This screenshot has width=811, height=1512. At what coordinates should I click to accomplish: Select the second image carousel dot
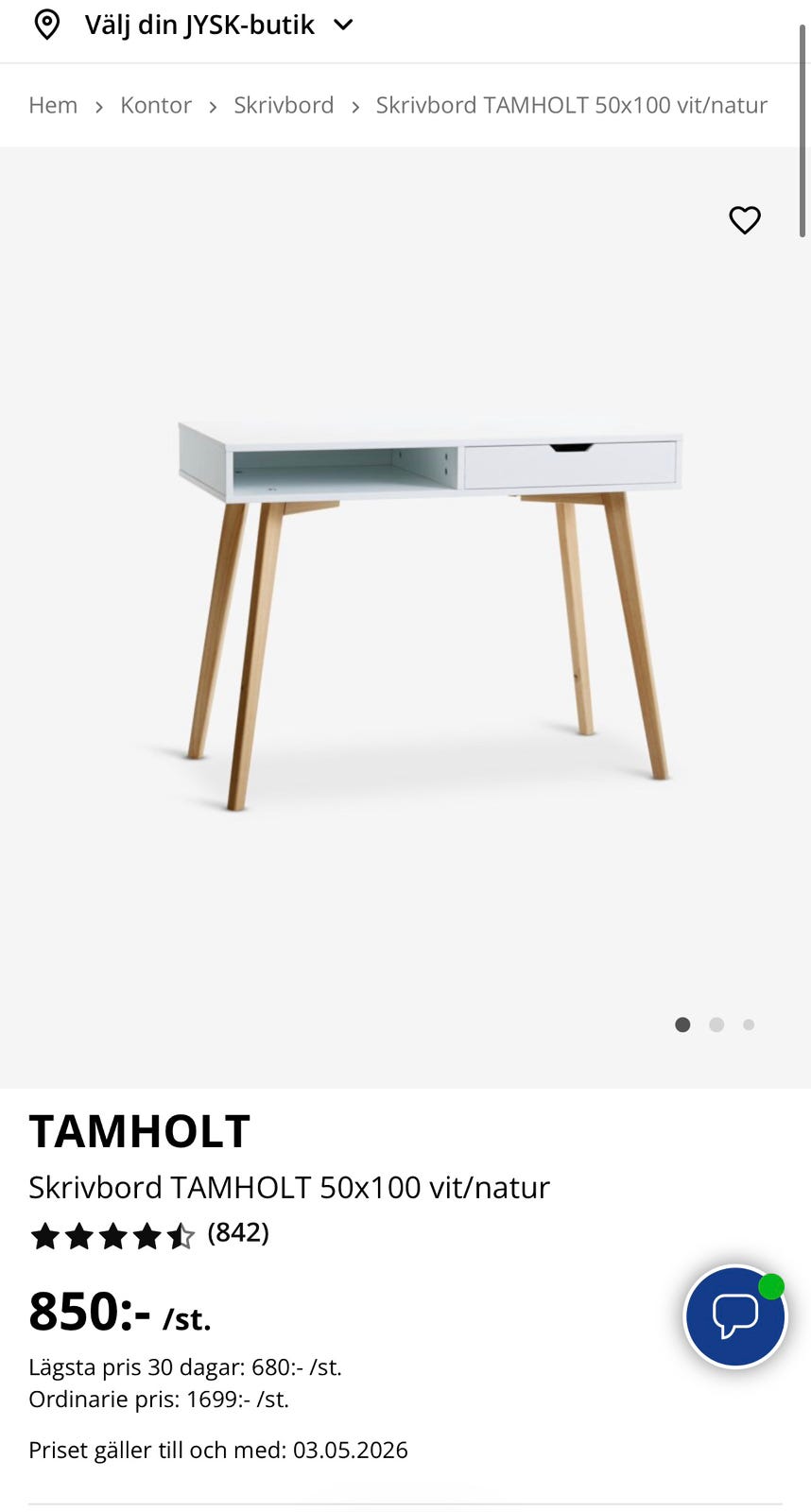point(716,1024)
